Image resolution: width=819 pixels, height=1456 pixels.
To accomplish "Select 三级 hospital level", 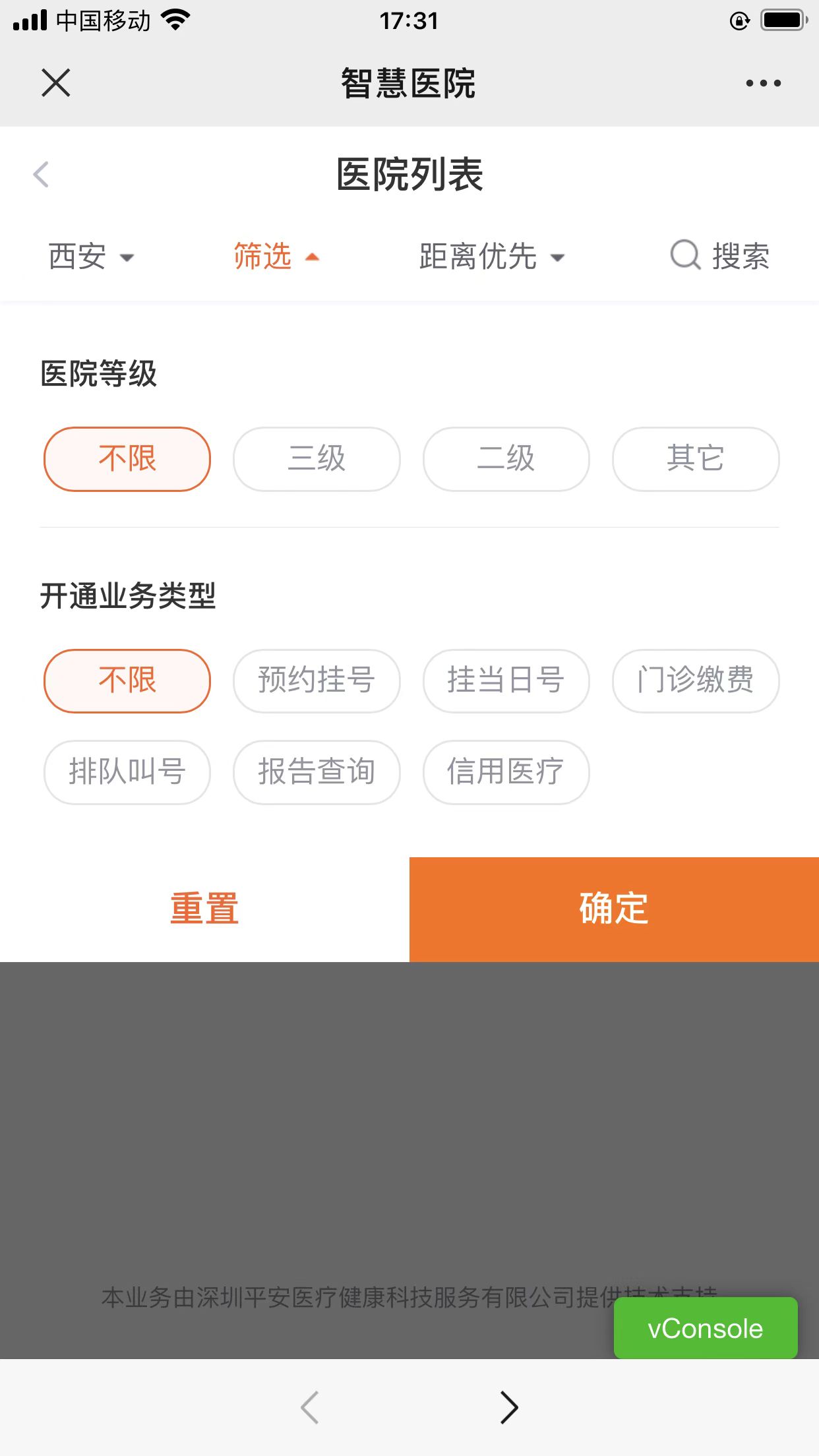I will 317,459.
